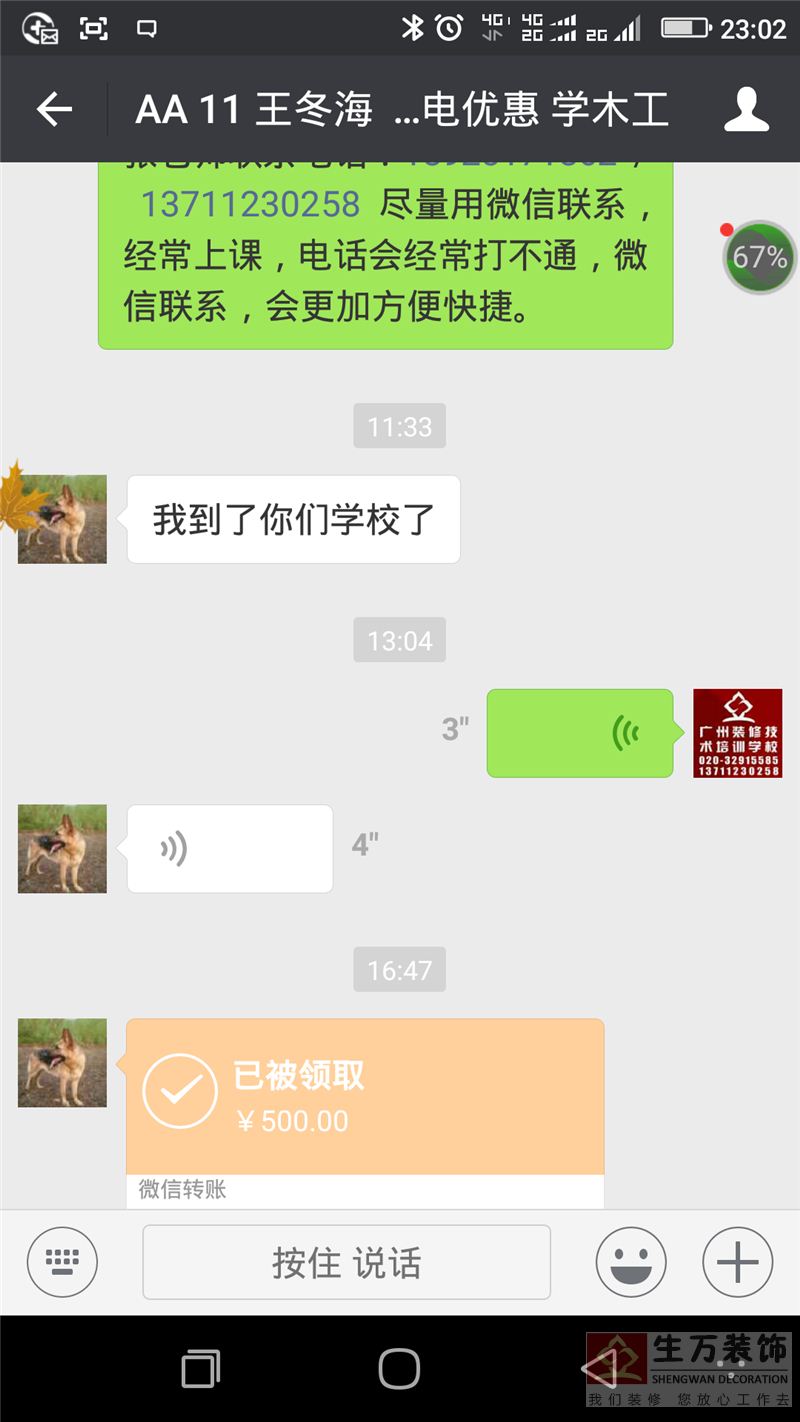
Task: Go to the system home screen
Action: tap(399, 1368)
